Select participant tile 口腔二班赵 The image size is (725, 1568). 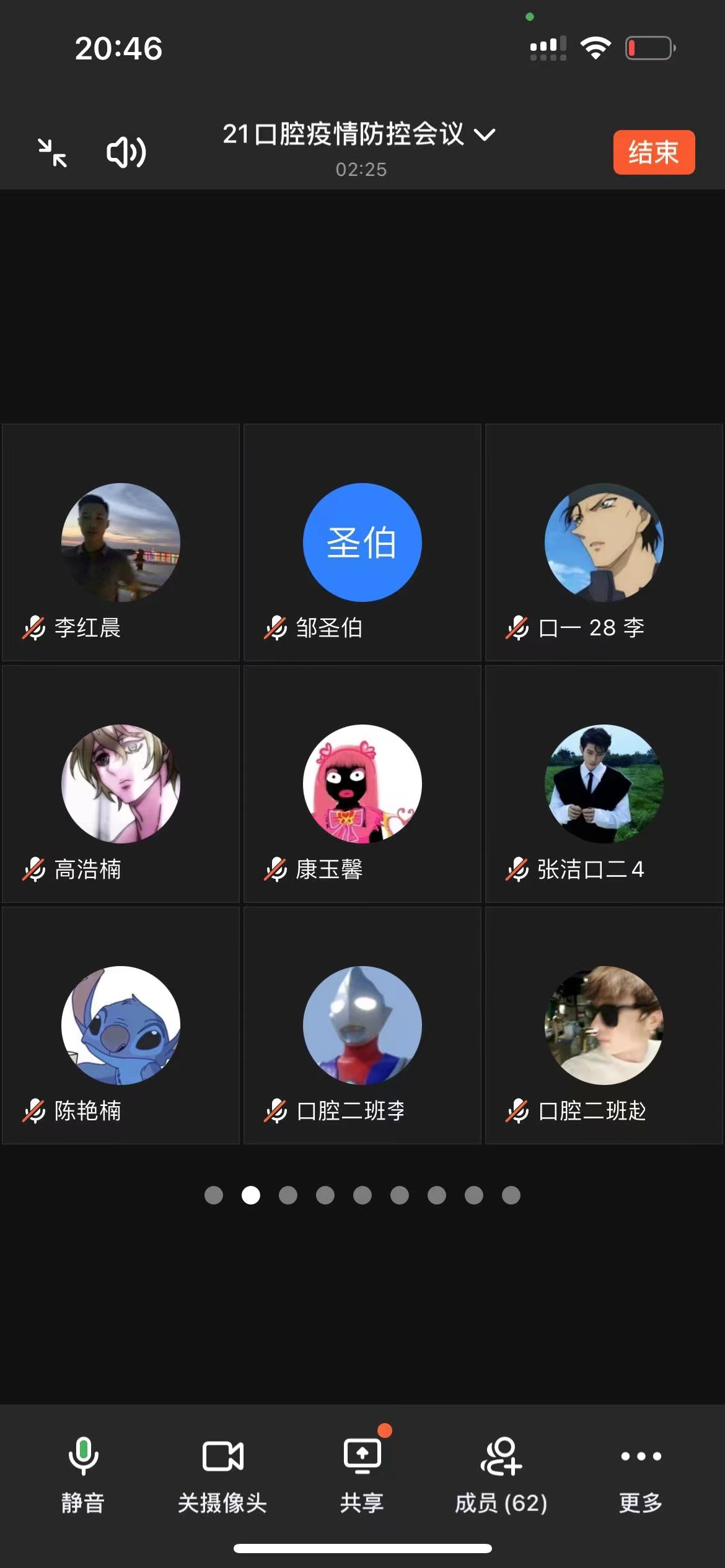(x=604, y=1026)
